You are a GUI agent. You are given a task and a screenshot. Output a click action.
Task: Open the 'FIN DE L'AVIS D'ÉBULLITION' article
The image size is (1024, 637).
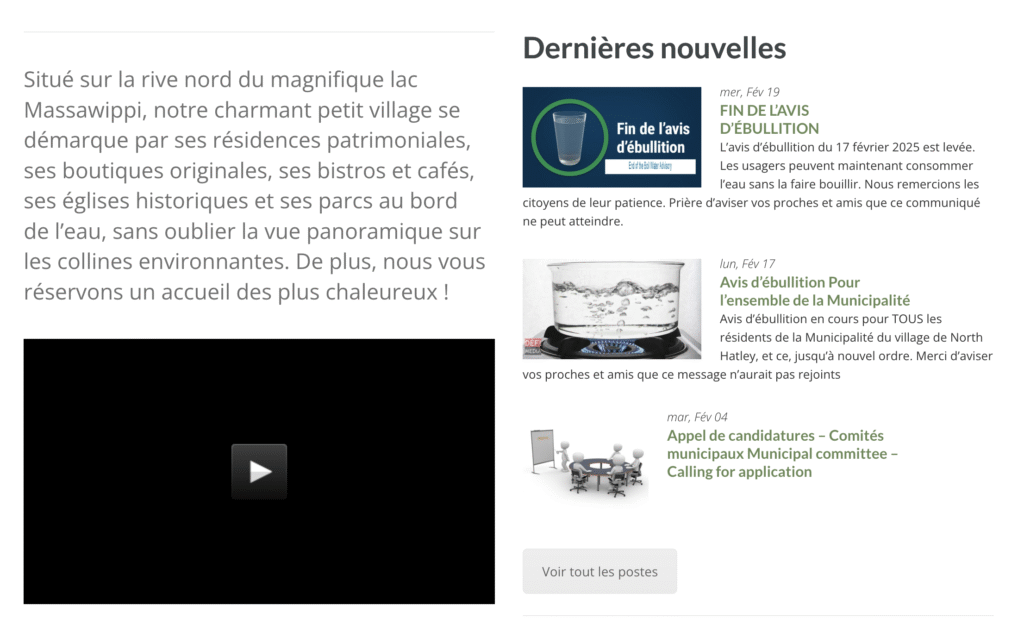point(769,119)
